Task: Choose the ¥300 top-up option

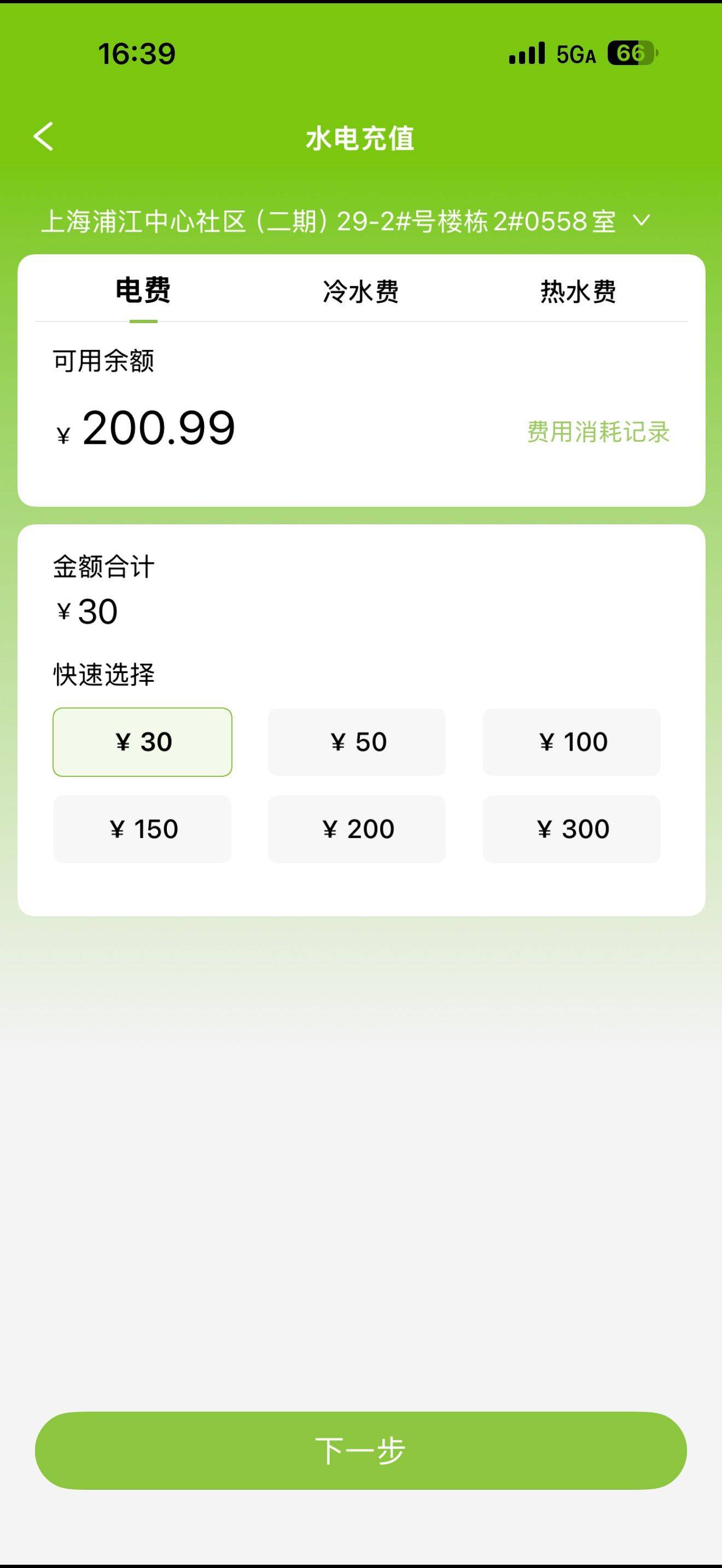Action: [x=572, y=829]
